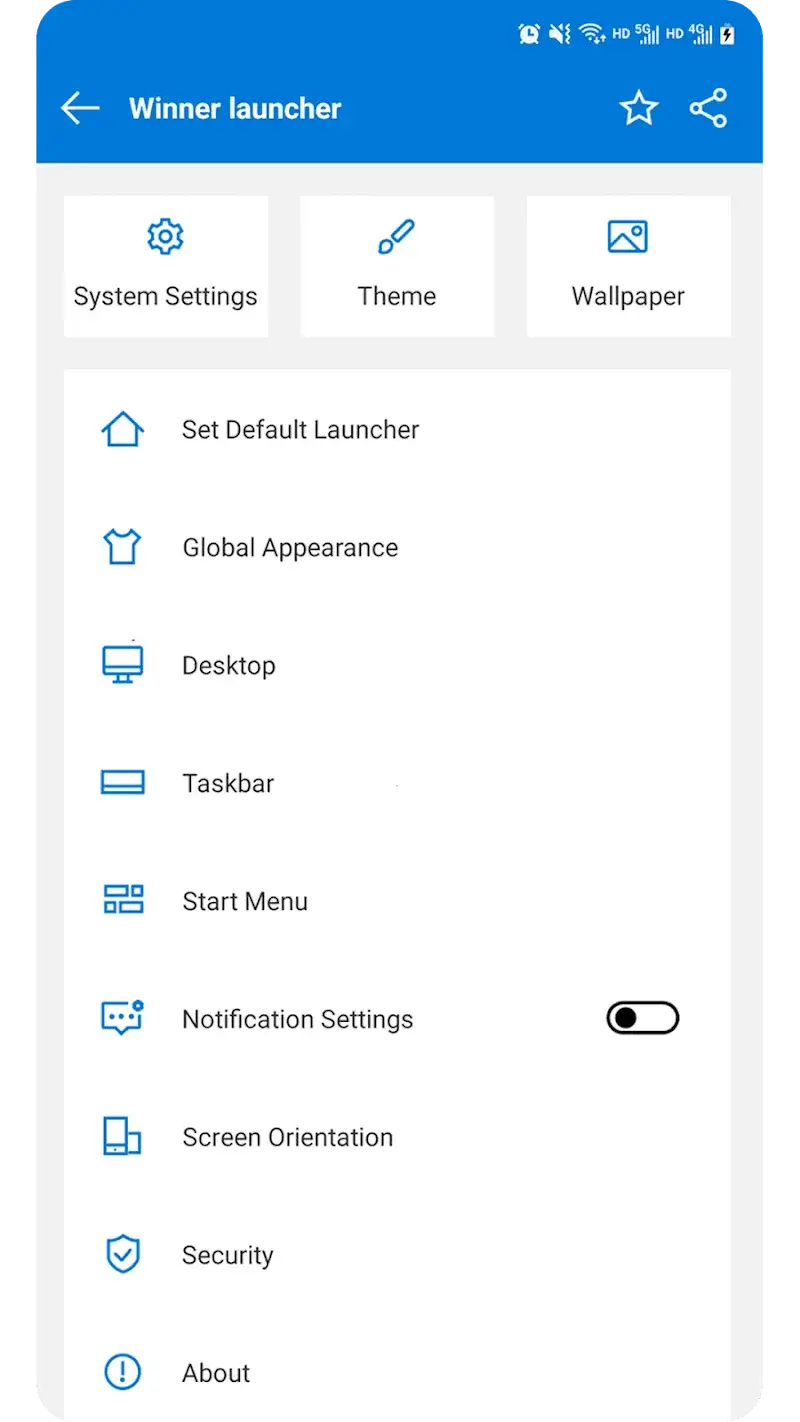This screenshot has width=800, height=1422.
Task: Open Set Default Launcher
Action: (x=300, y=428)
